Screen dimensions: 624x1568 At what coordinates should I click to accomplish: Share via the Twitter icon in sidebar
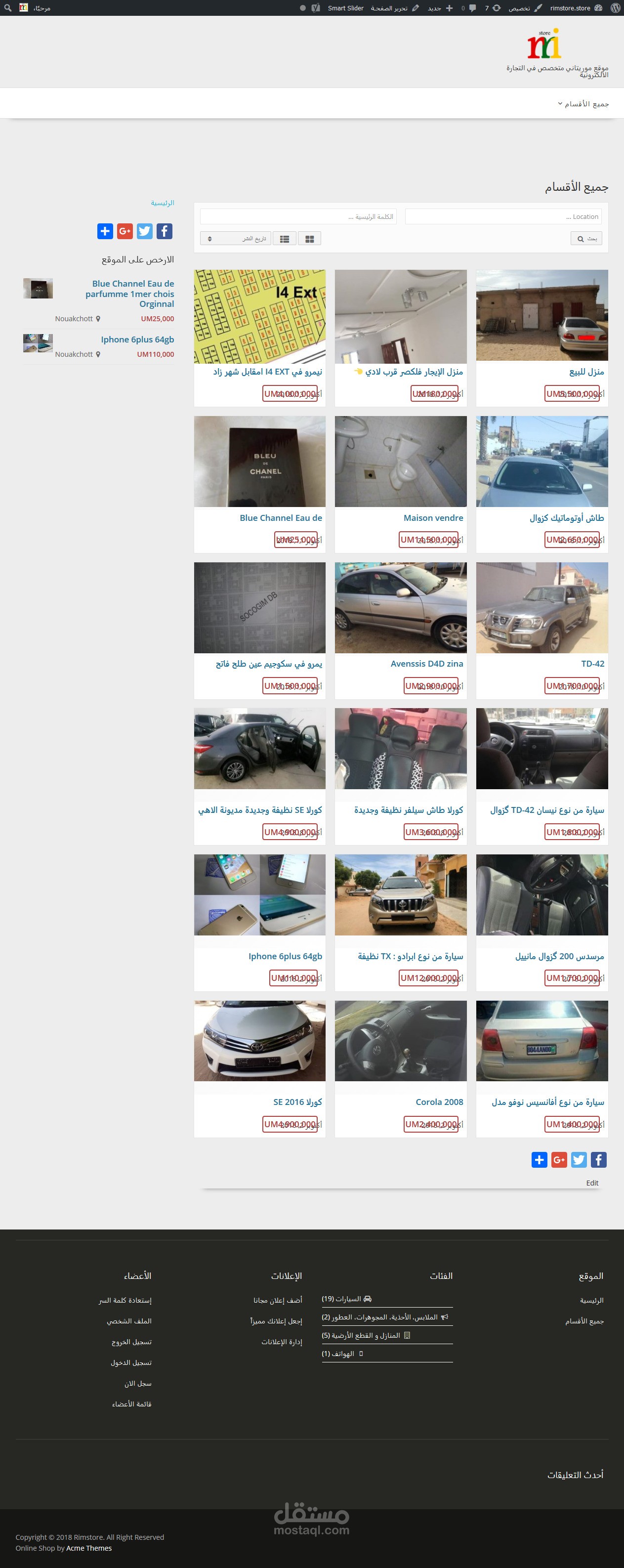pyautogui.click(x=144, y=231)
